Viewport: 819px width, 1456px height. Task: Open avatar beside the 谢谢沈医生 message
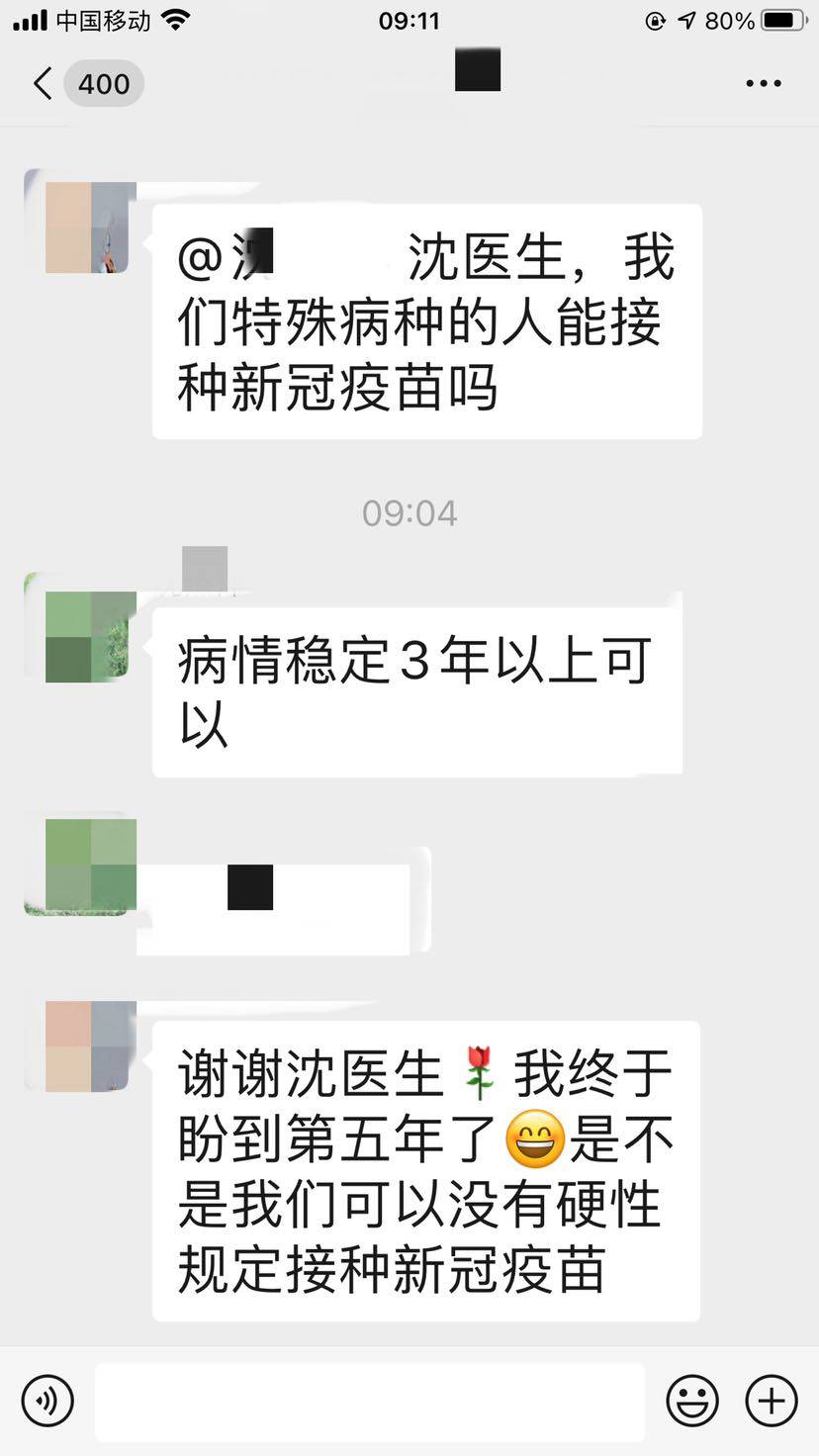(90, 1046)
